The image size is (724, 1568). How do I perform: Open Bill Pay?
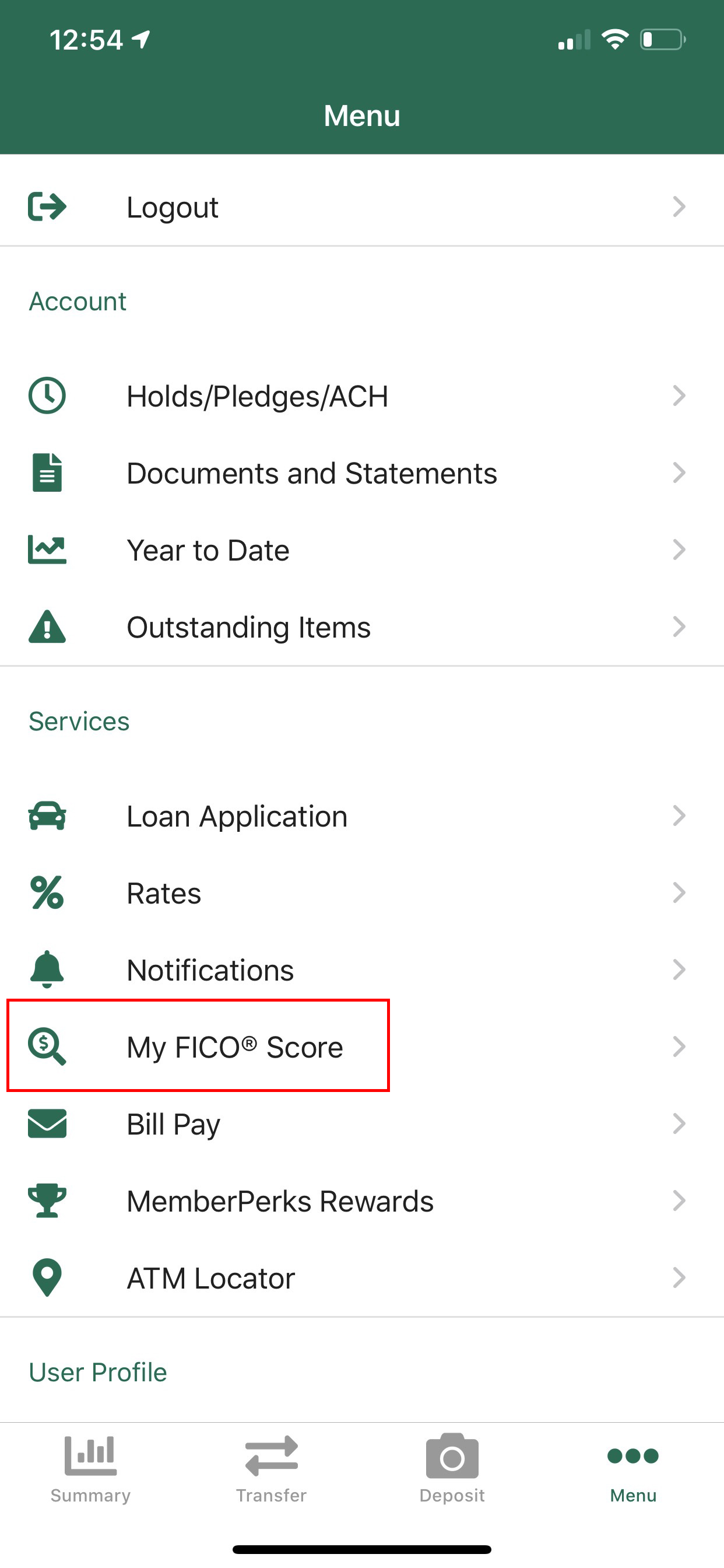[x=362, y=1123]
